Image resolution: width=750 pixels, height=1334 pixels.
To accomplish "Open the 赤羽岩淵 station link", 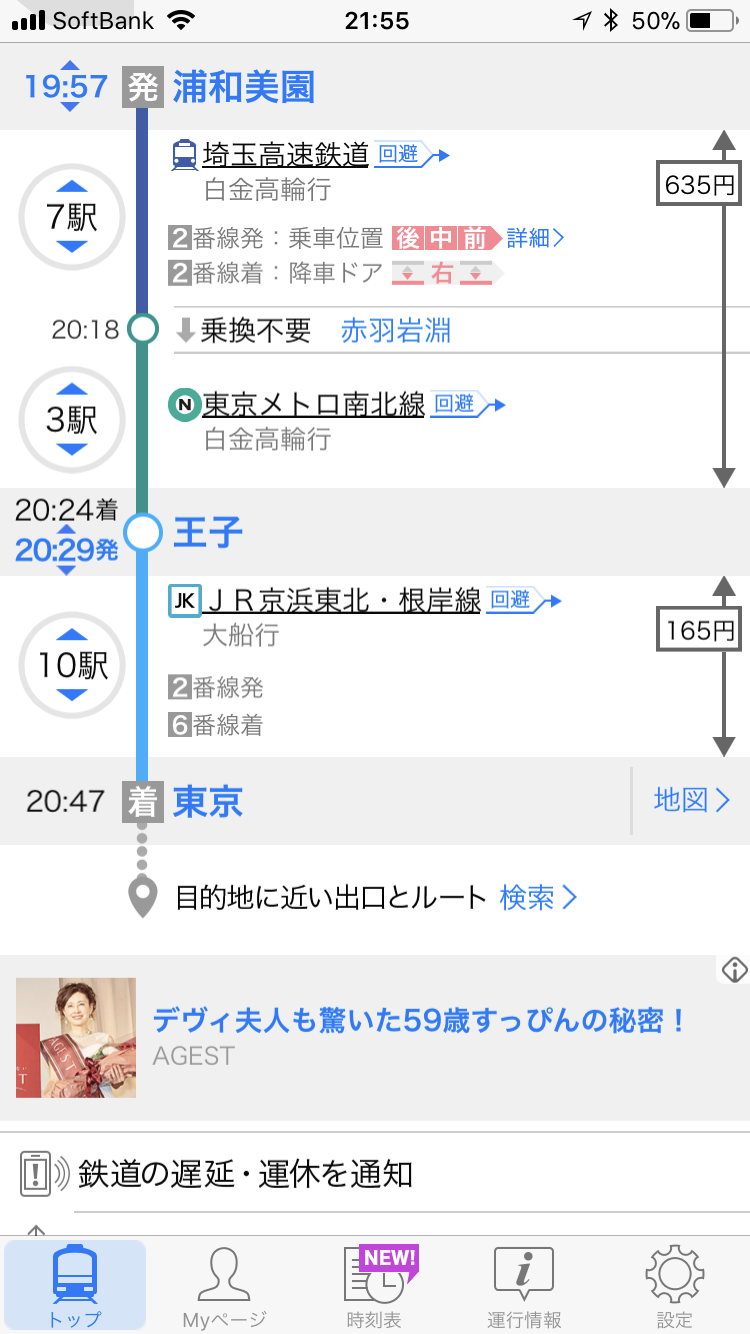I will 396,330.
